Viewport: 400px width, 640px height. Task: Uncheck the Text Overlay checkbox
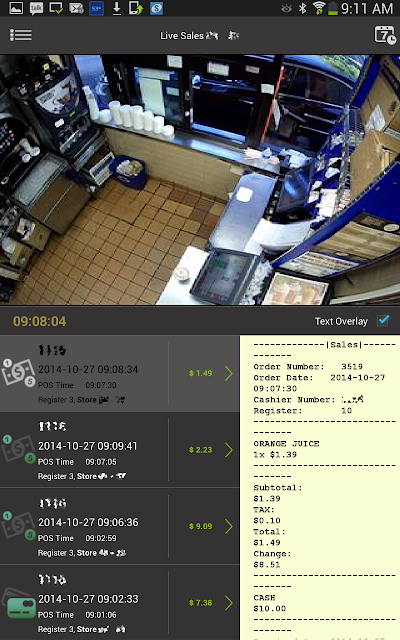[x=383, y=321]
